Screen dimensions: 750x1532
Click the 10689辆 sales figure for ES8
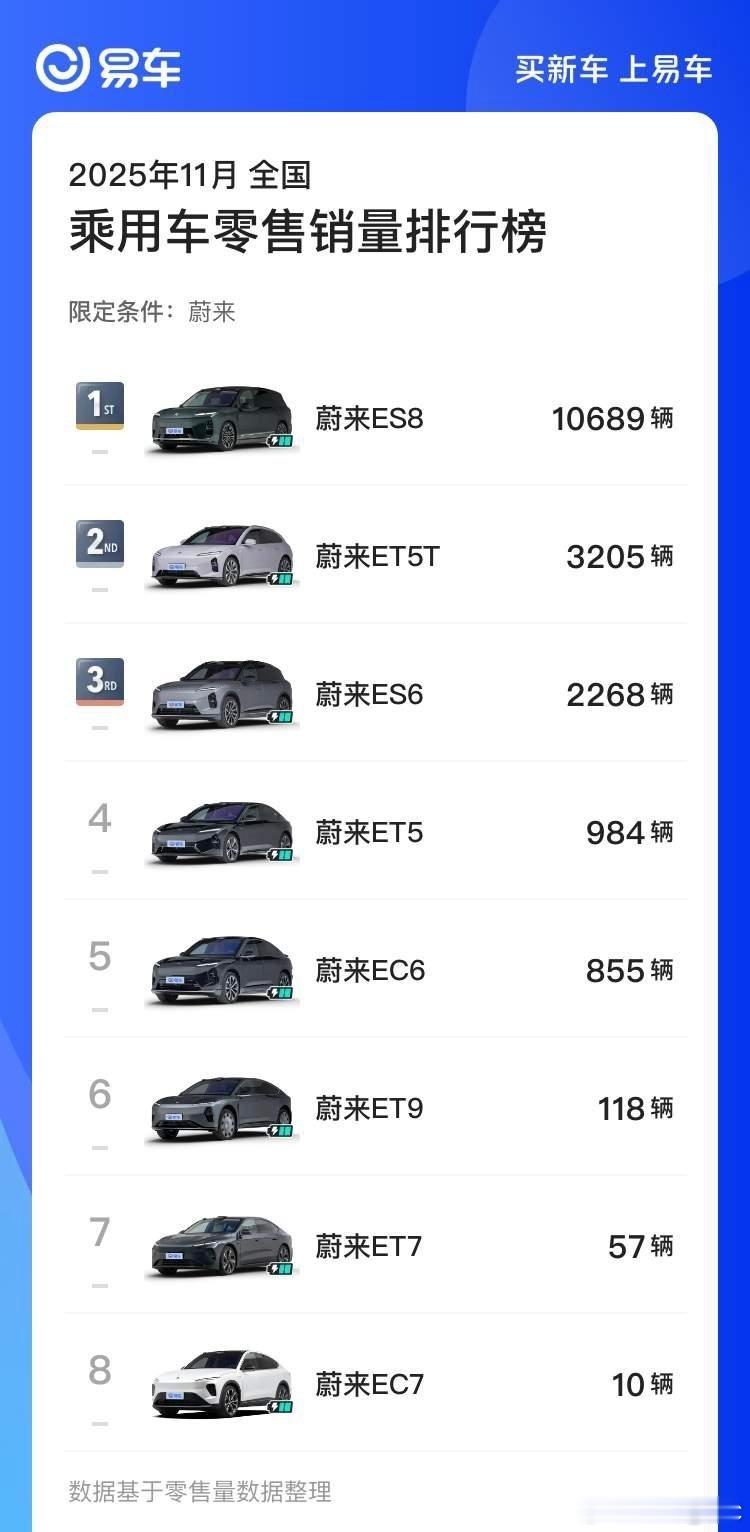[612, 419]
